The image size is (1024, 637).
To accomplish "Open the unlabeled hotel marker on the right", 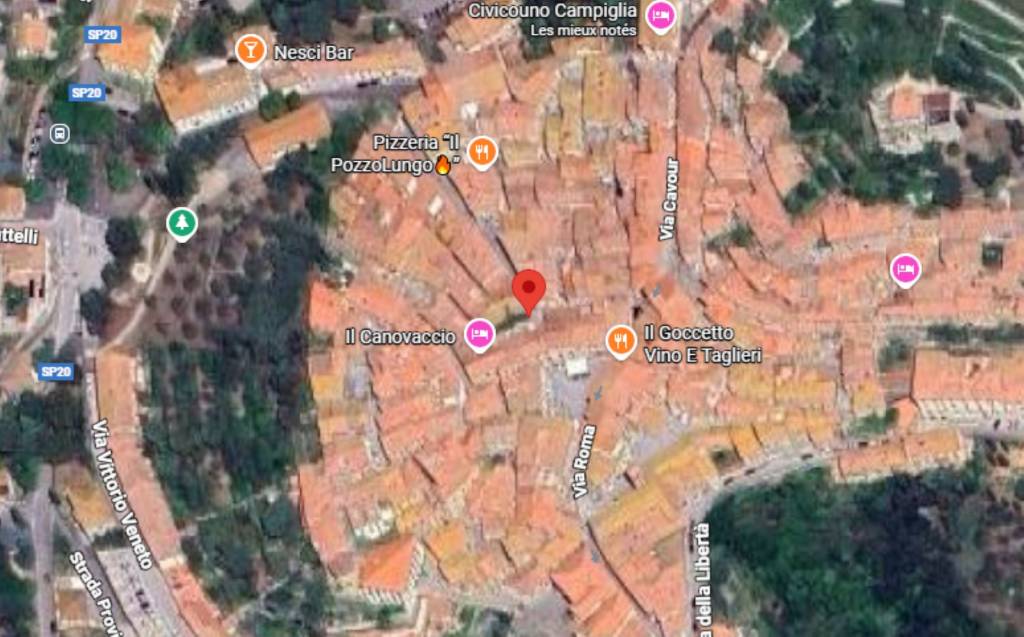I will [905, 269].
